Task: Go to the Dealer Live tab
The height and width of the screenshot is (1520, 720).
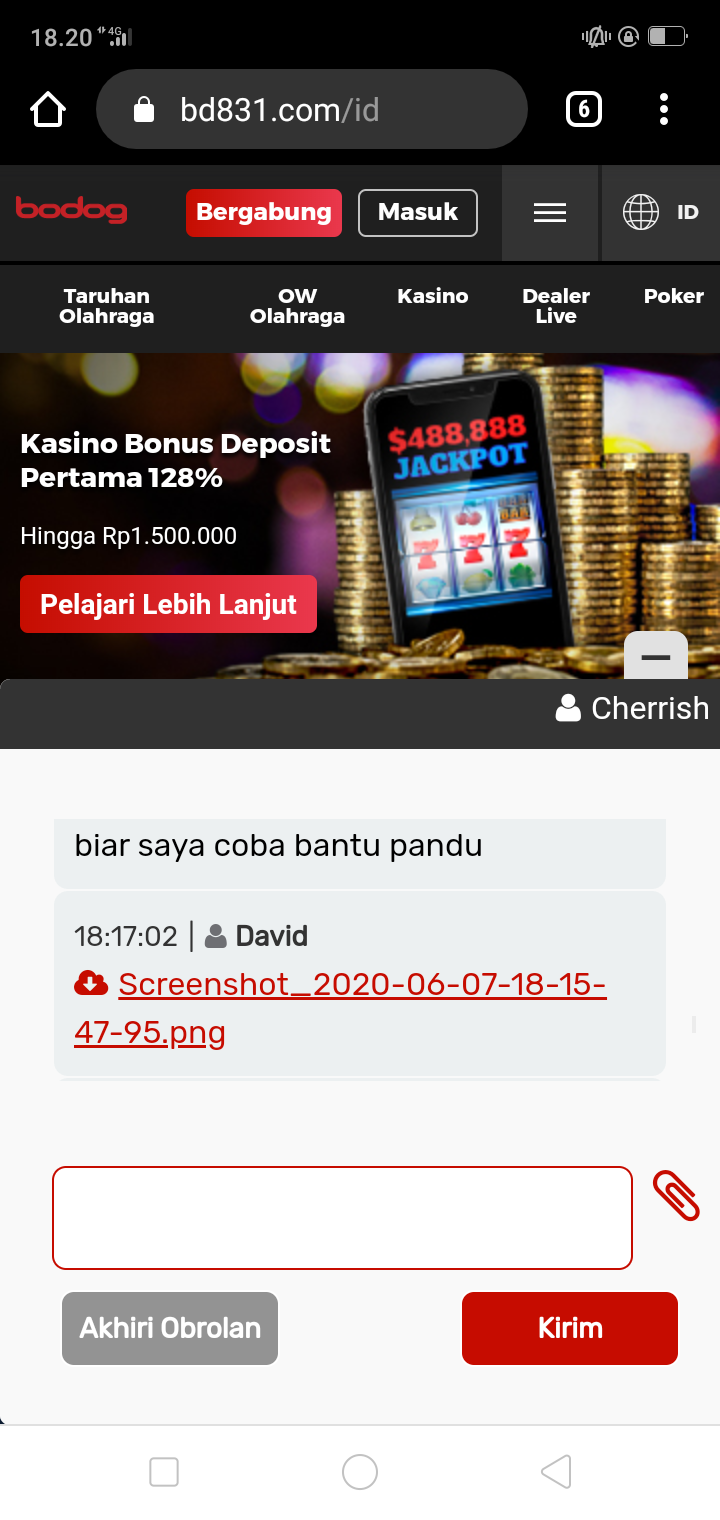Action: click(556, 306)
